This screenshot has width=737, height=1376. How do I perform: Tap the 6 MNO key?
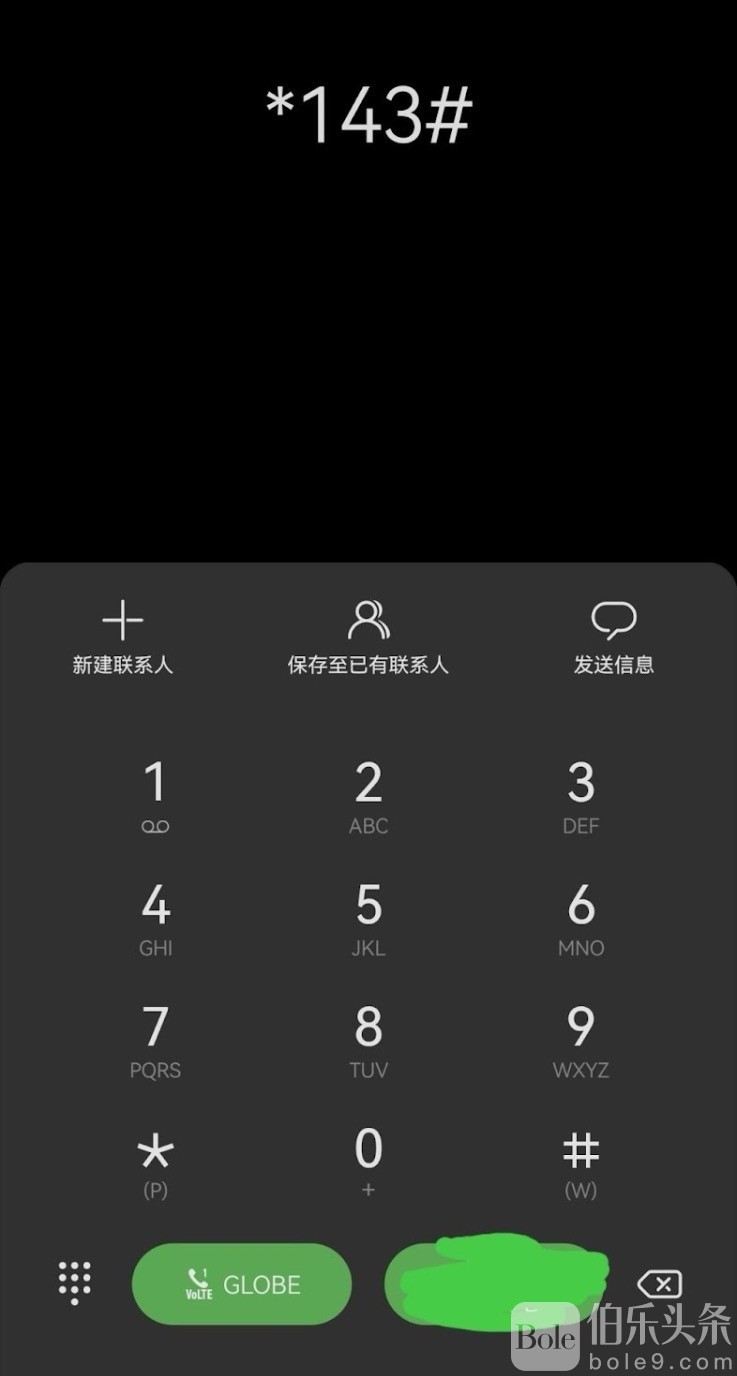(x=581, y=919)
